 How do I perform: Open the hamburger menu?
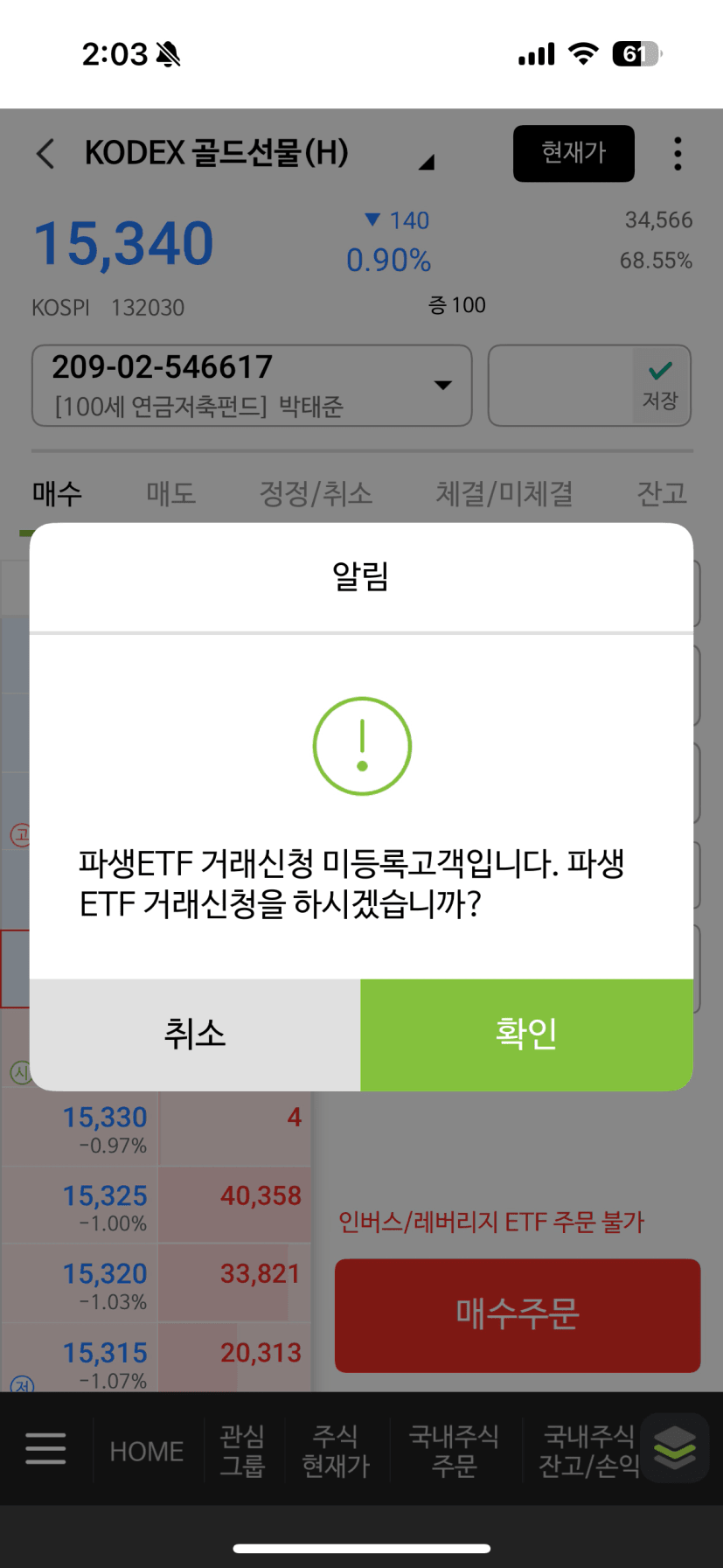[45, 1448]
